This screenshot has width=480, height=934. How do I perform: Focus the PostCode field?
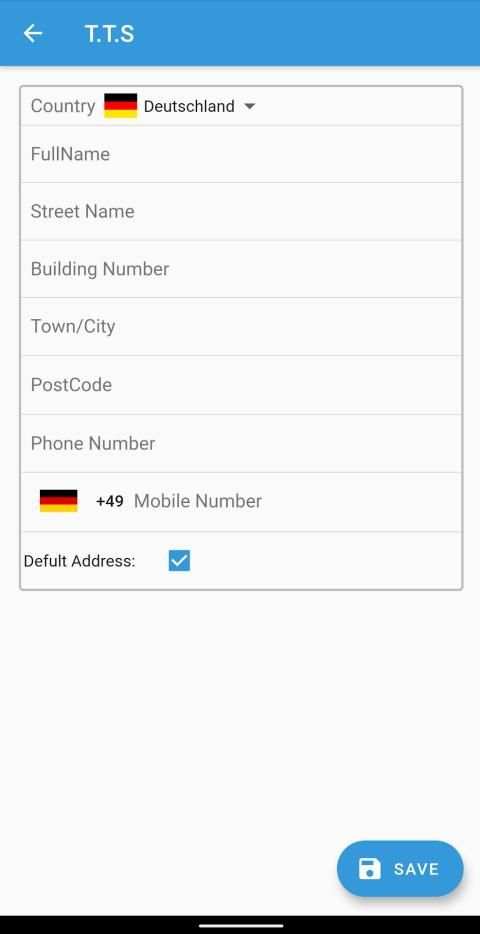[x=241, y=385]
